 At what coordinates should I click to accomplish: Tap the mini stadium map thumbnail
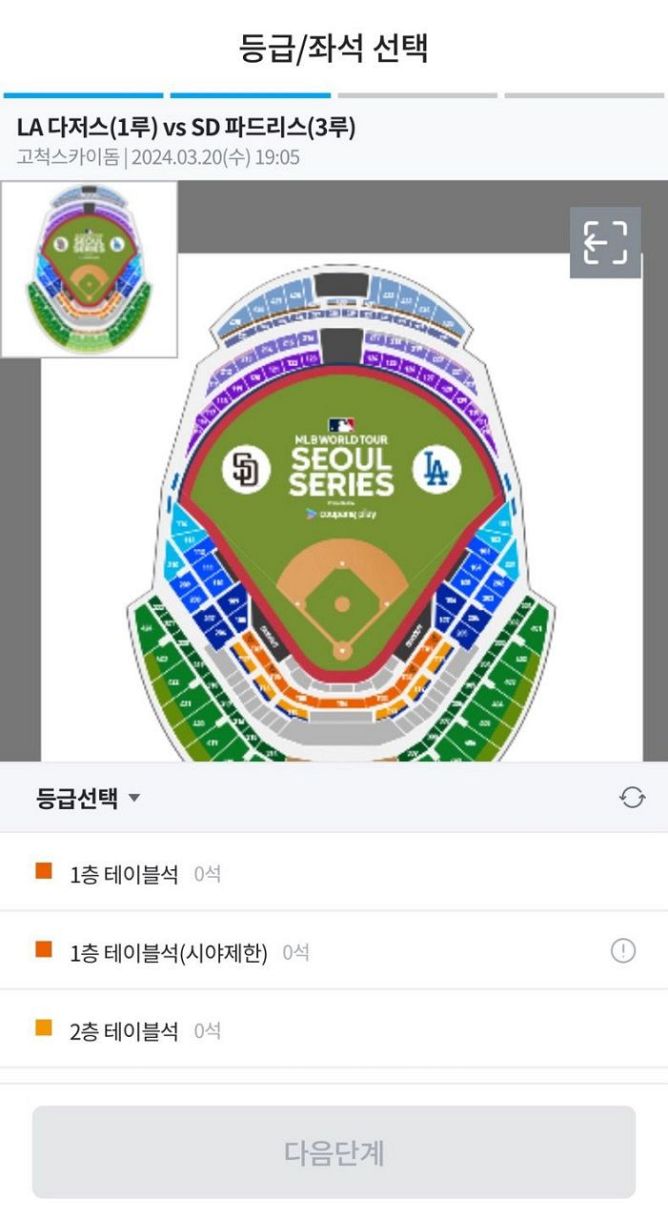[x=89, y=270]
